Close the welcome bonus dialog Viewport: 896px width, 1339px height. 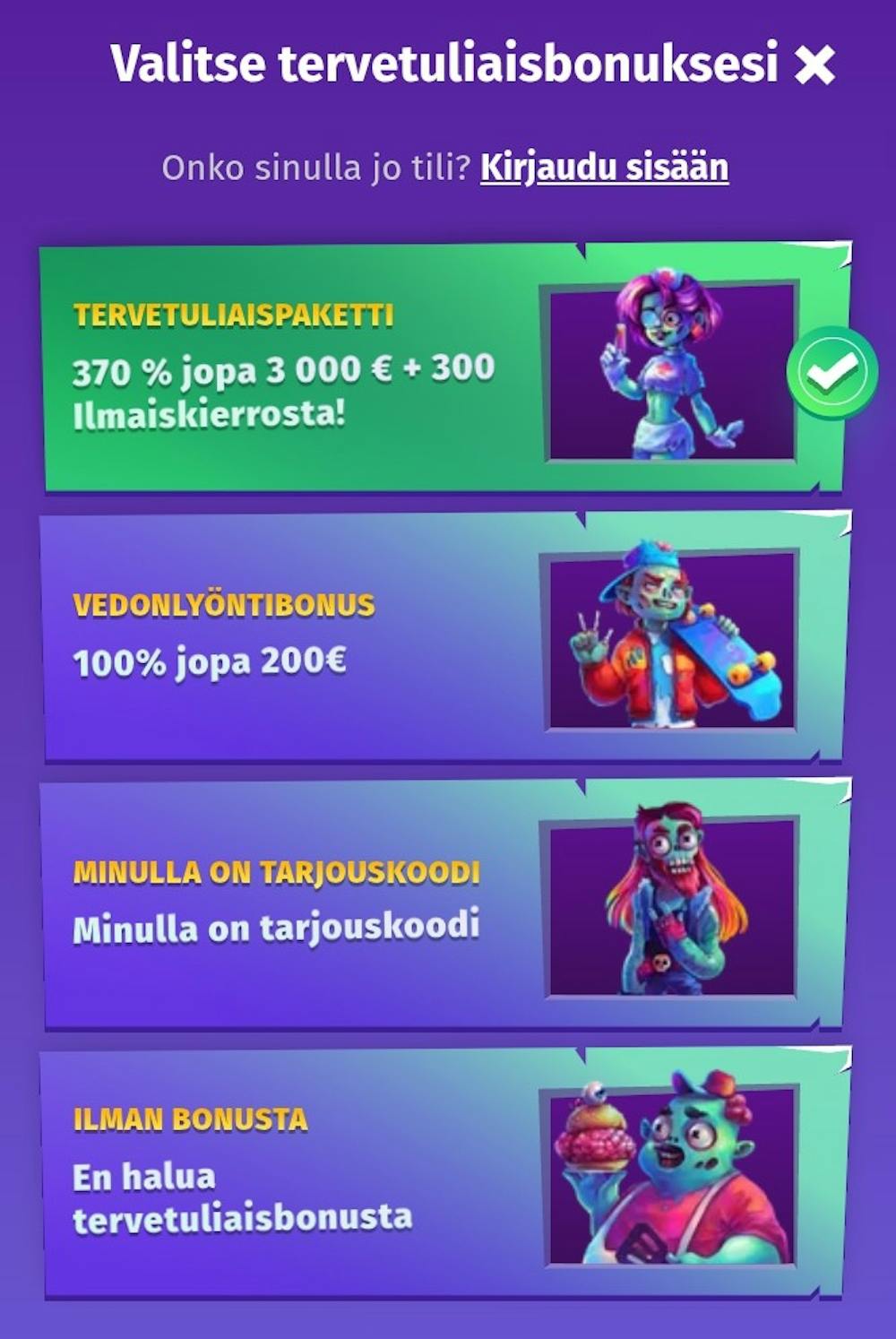(x=814, y=65)
